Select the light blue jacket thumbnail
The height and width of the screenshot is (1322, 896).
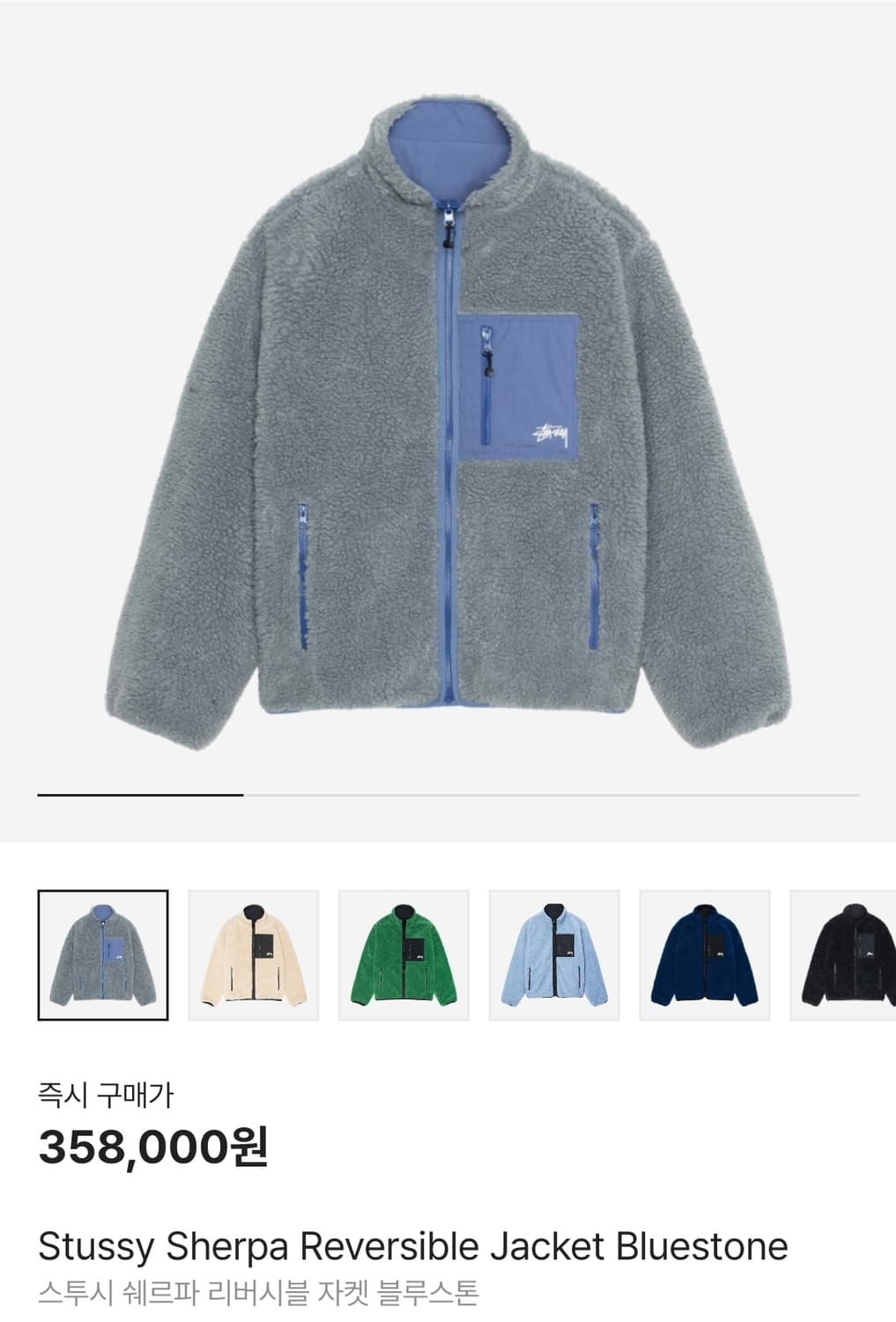point(551,952)
